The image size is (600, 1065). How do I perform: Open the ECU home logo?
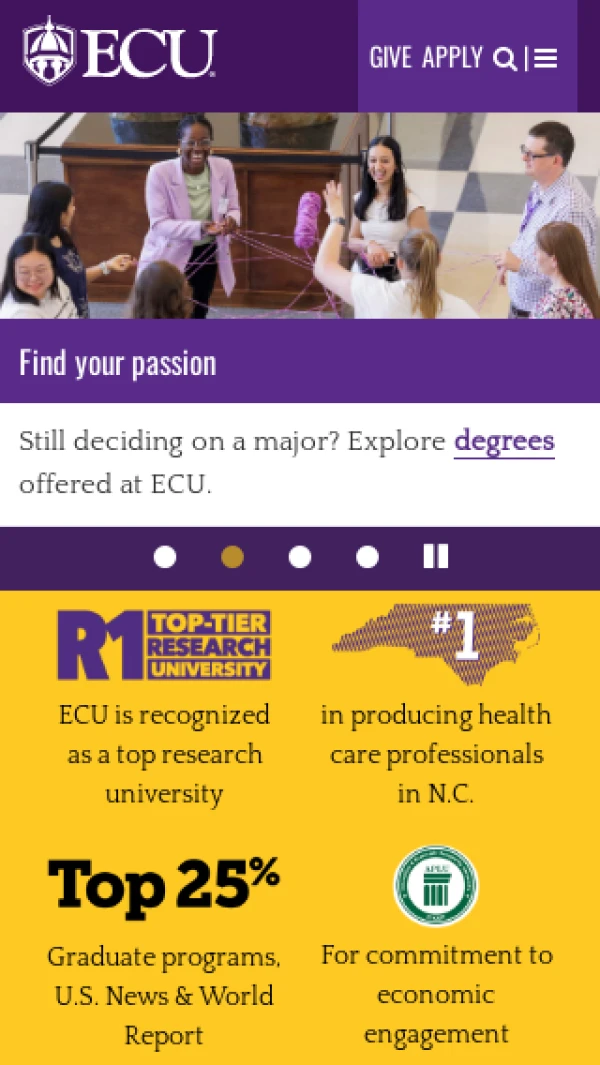tap(120, 51)
